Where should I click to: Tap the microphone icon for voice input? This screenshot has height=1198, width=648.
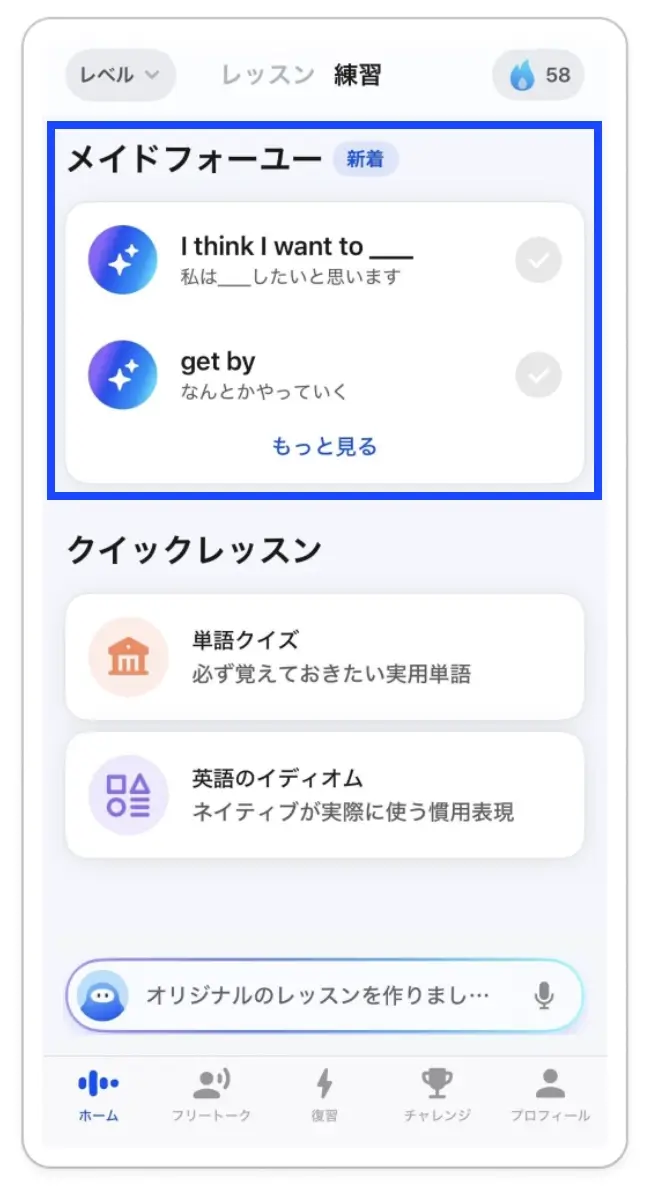544,996
